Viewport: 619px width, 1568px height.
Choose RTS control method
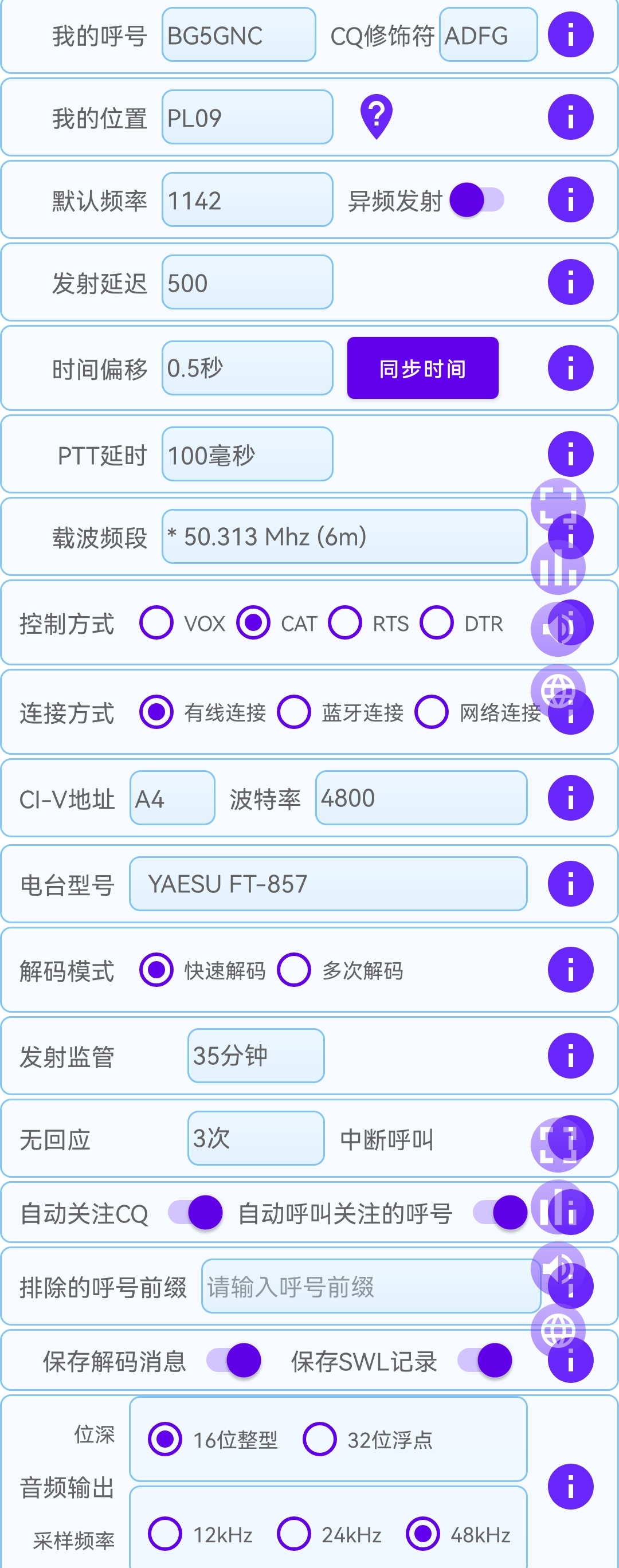tap(345, 623)
